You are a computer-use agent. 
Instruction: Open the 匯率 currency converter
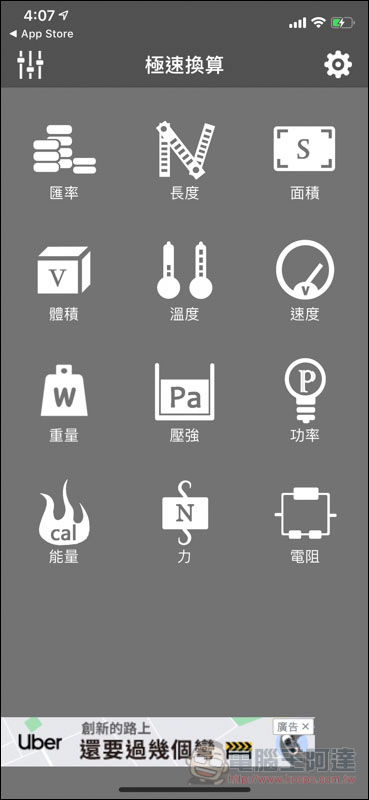coord(64,162)
